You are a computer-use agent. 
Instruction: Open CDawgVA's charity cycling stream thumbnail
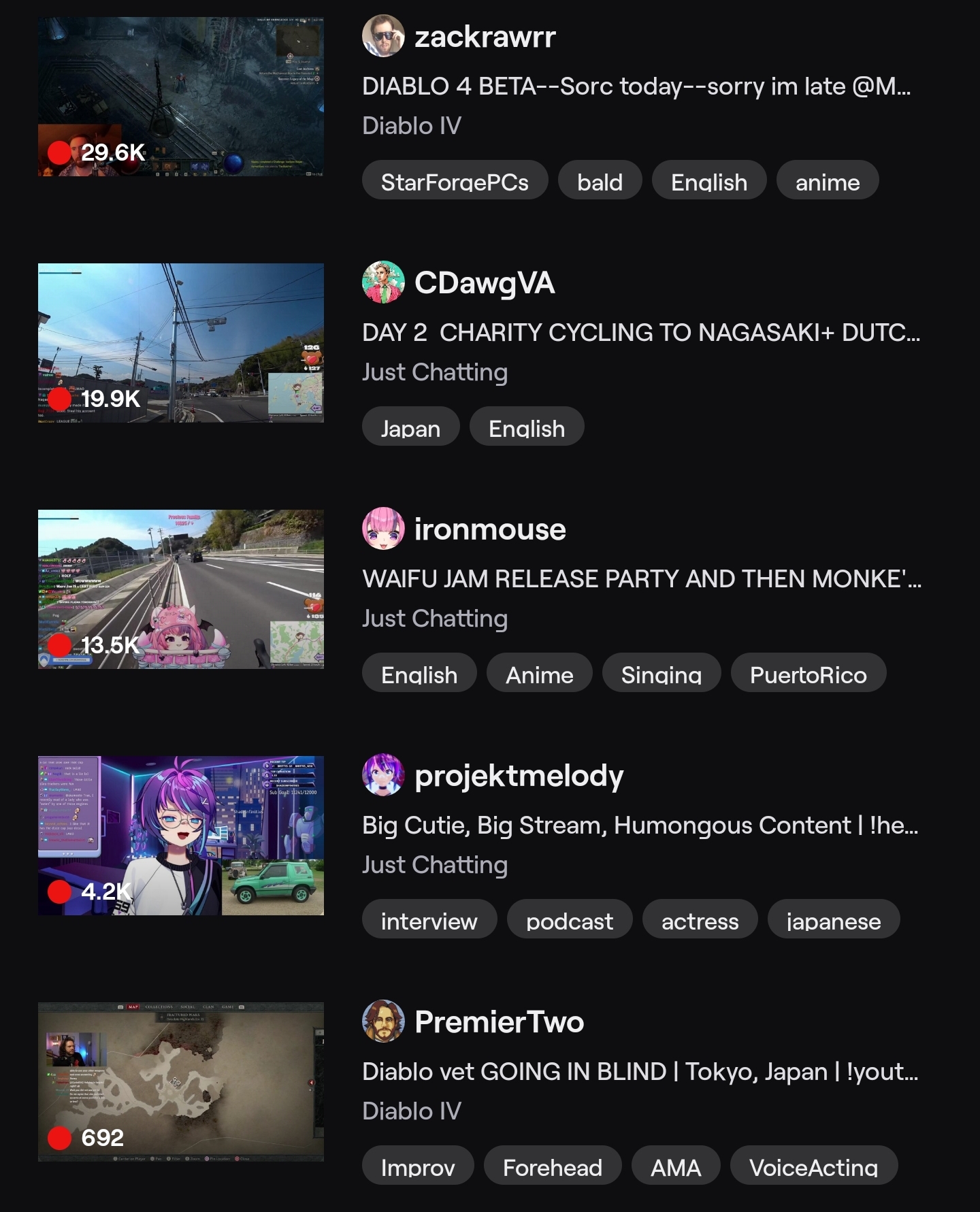pyautogui.click(x=180, y=343)
